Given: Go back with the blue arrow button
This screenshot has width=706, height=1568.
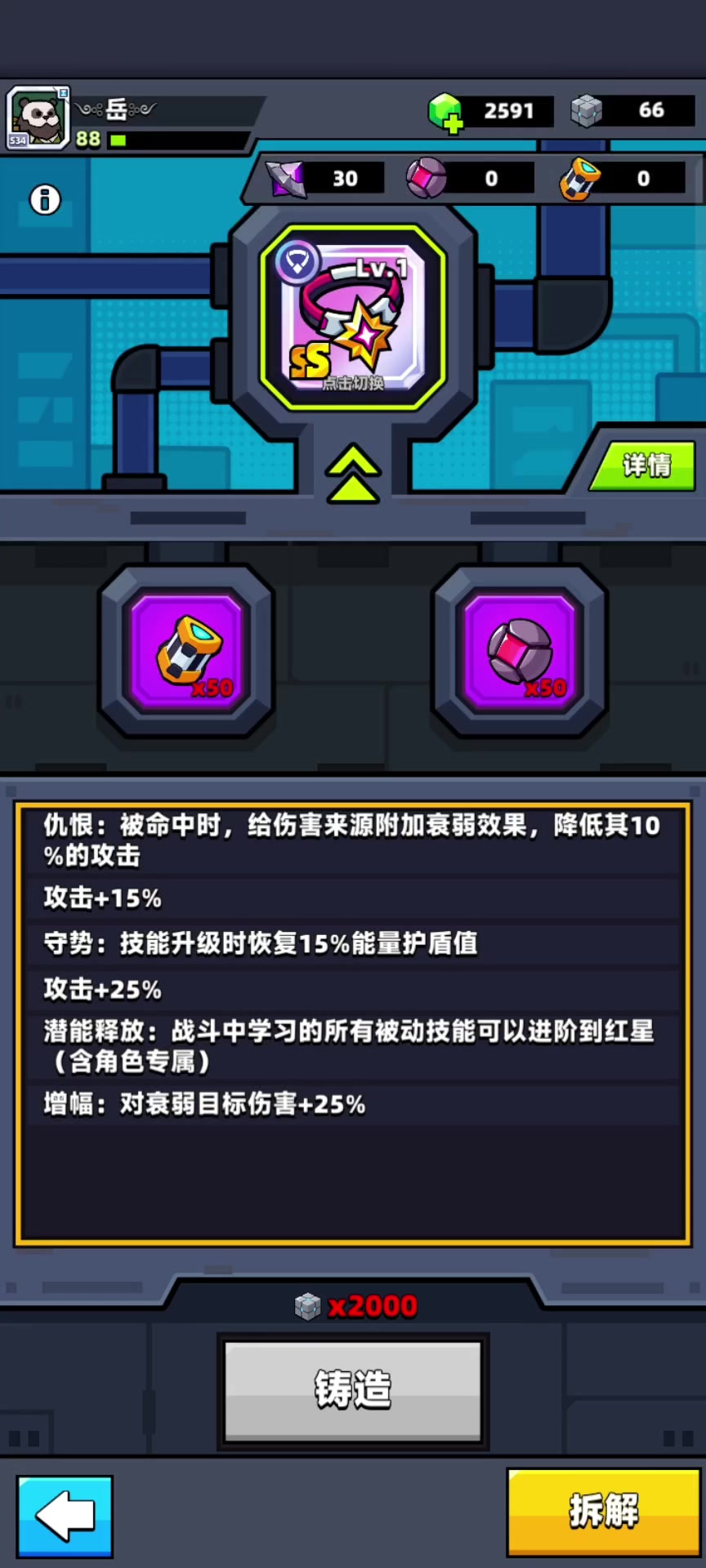Looking at the screenshot, I should click(x=65, y=1516).
